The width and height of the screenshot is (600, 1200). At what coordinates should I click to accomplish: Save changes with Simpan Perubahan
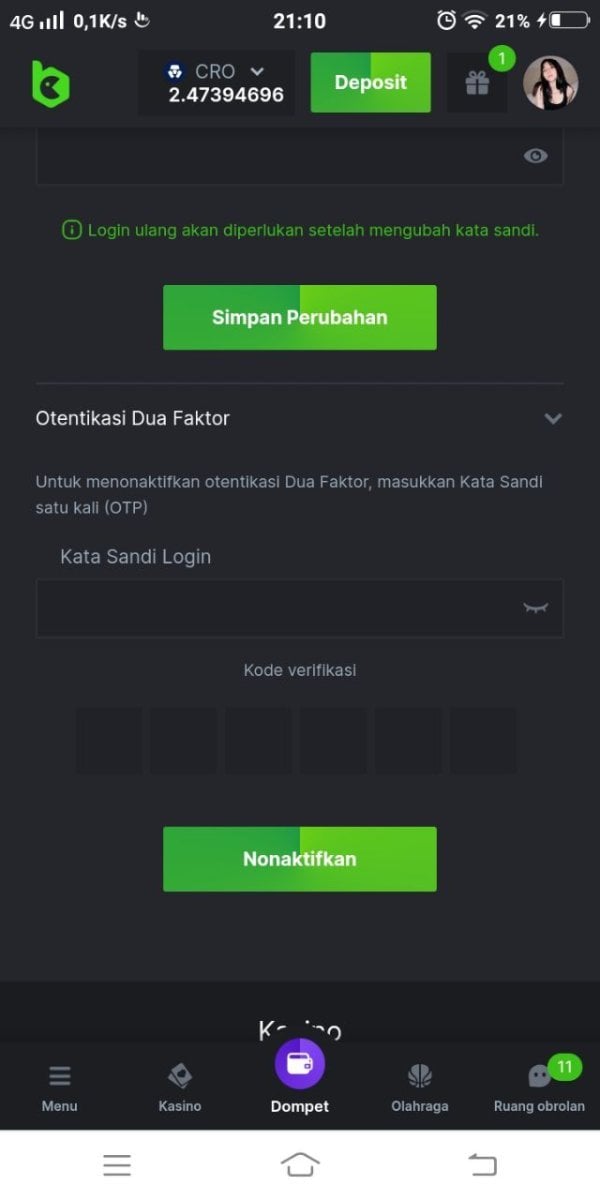pyautogui.click(x=299, y=318)
